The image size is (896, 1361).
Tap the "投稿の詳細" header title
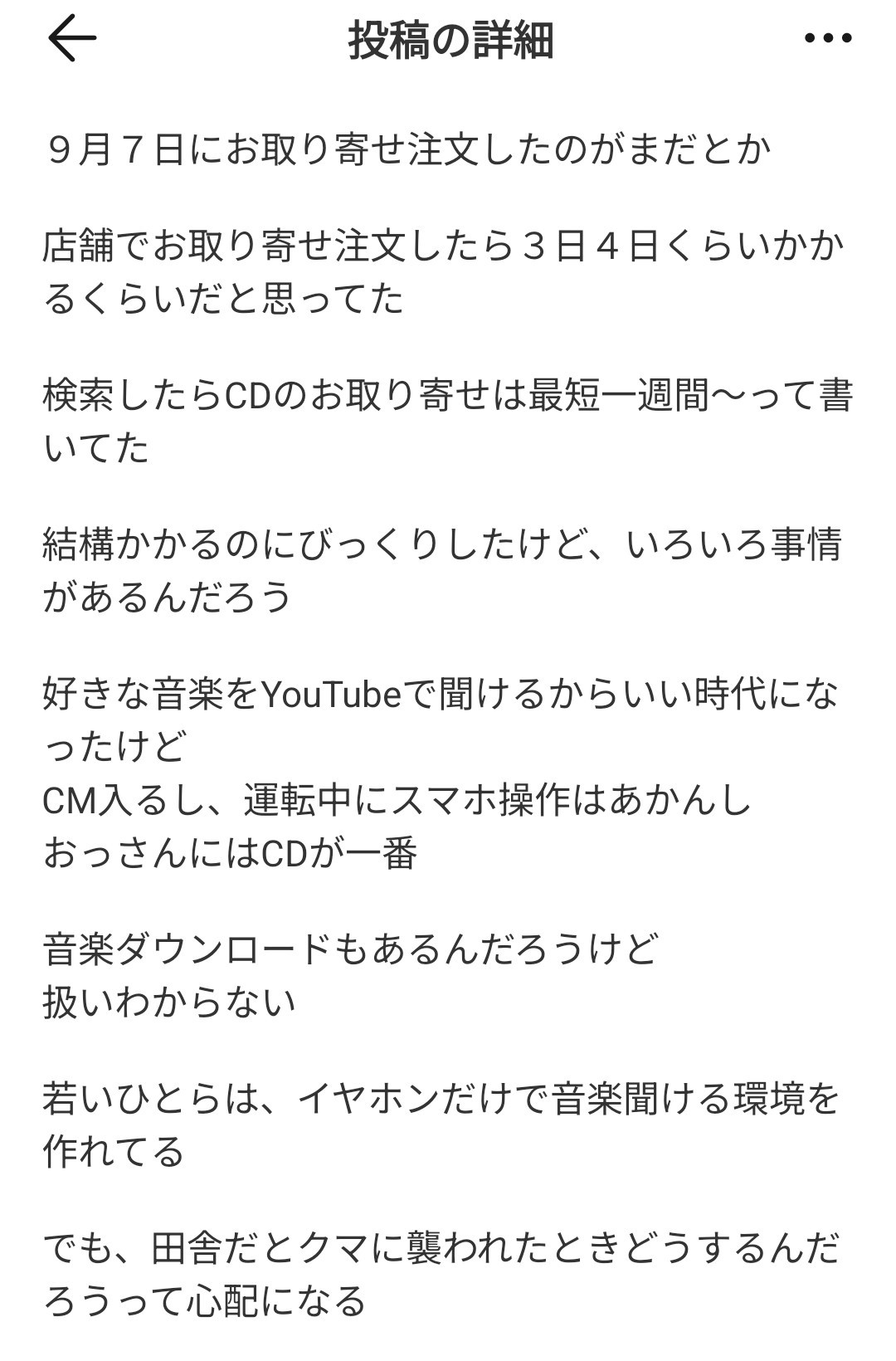[x=448, y=37]
